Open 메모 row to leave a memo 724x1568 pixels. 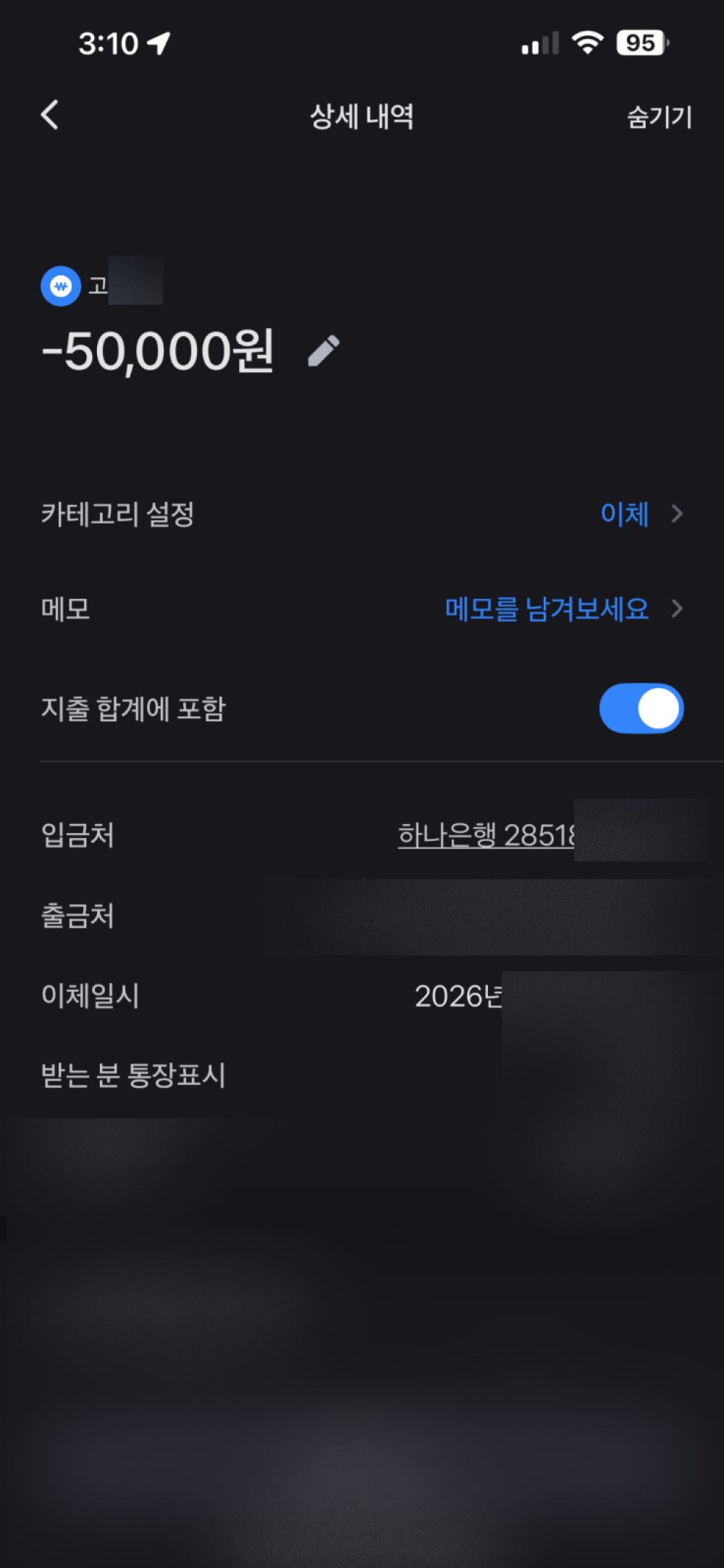[547, 609]
